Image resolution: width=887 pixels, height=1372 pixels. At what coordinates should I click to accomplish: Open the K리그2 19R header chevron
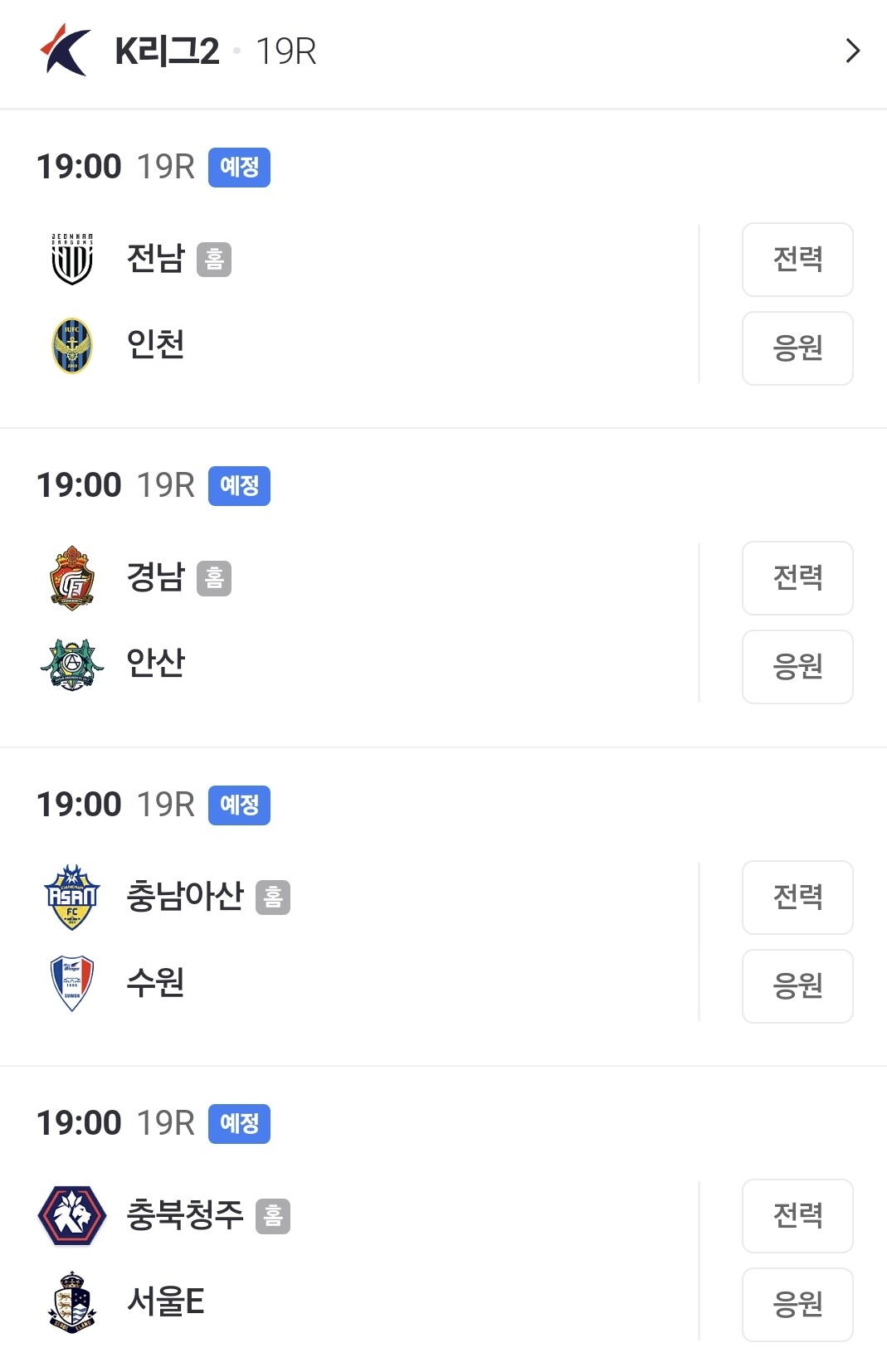pyautogui.click(x=852, y=51)
